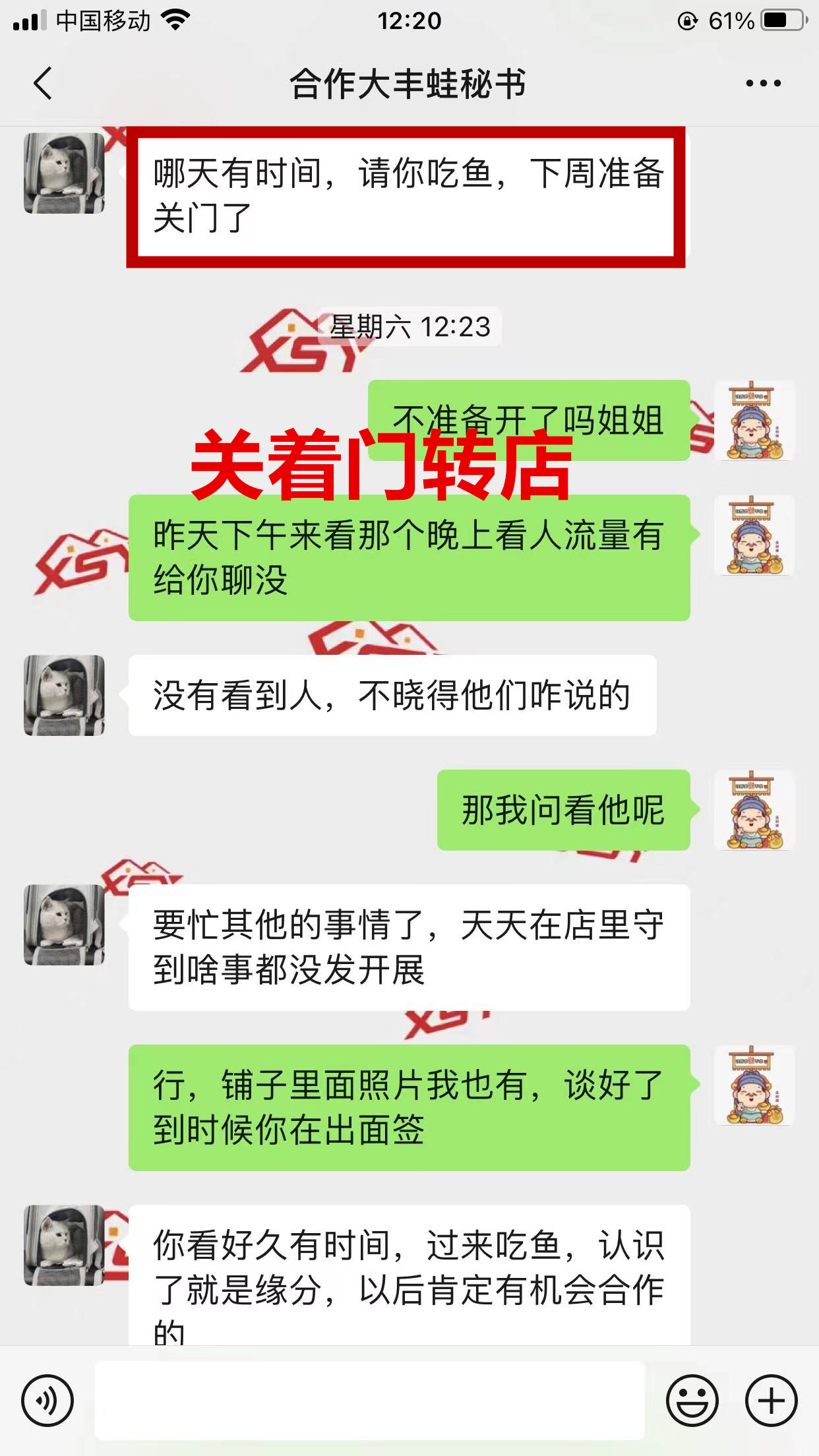This screenshot has width=819, height=1456.
Task: Open the emoji sticker panel
Action: (692, 1400)
